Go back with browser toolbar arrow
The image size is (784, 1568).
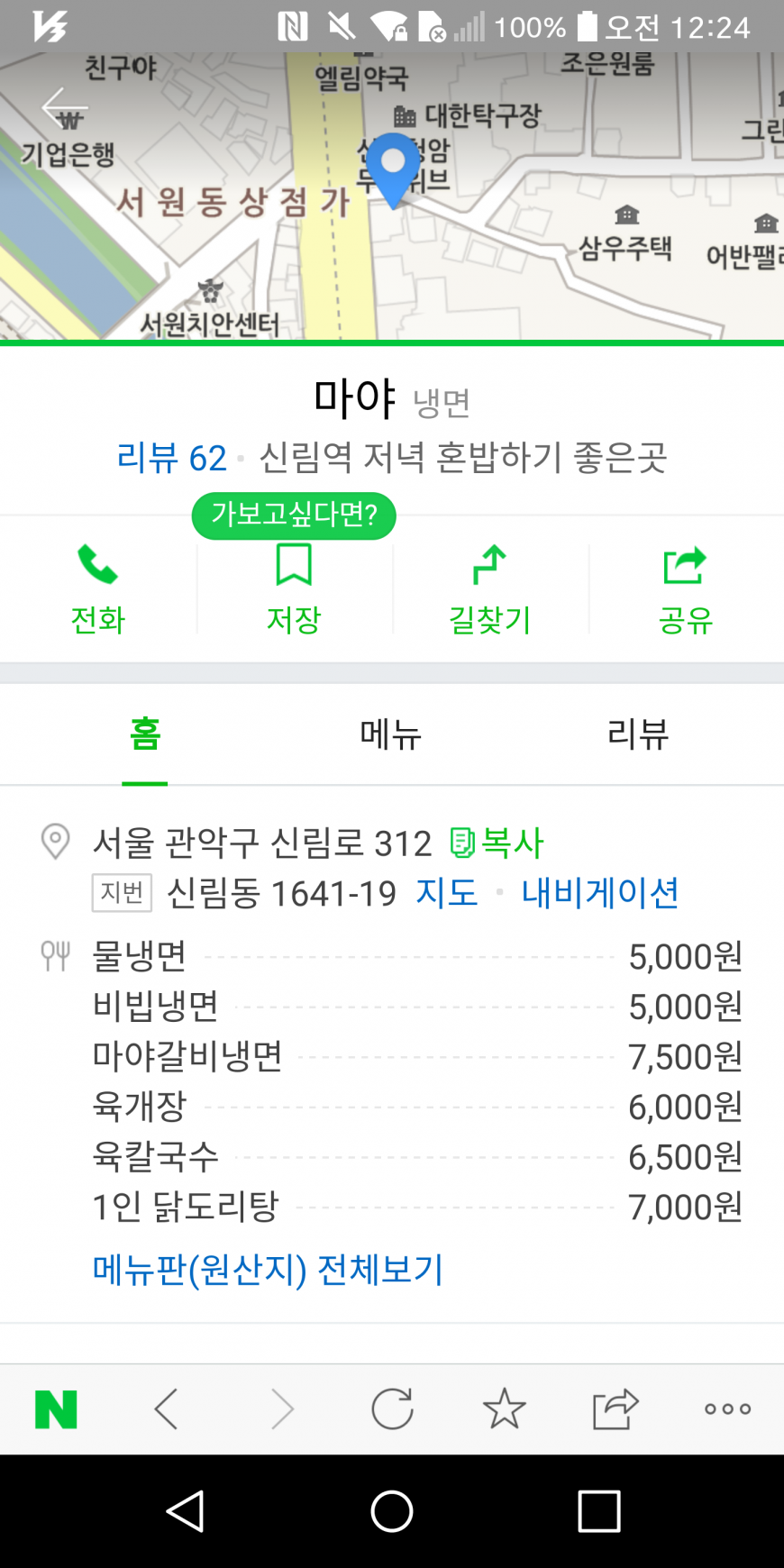[x=167, y=1409]
